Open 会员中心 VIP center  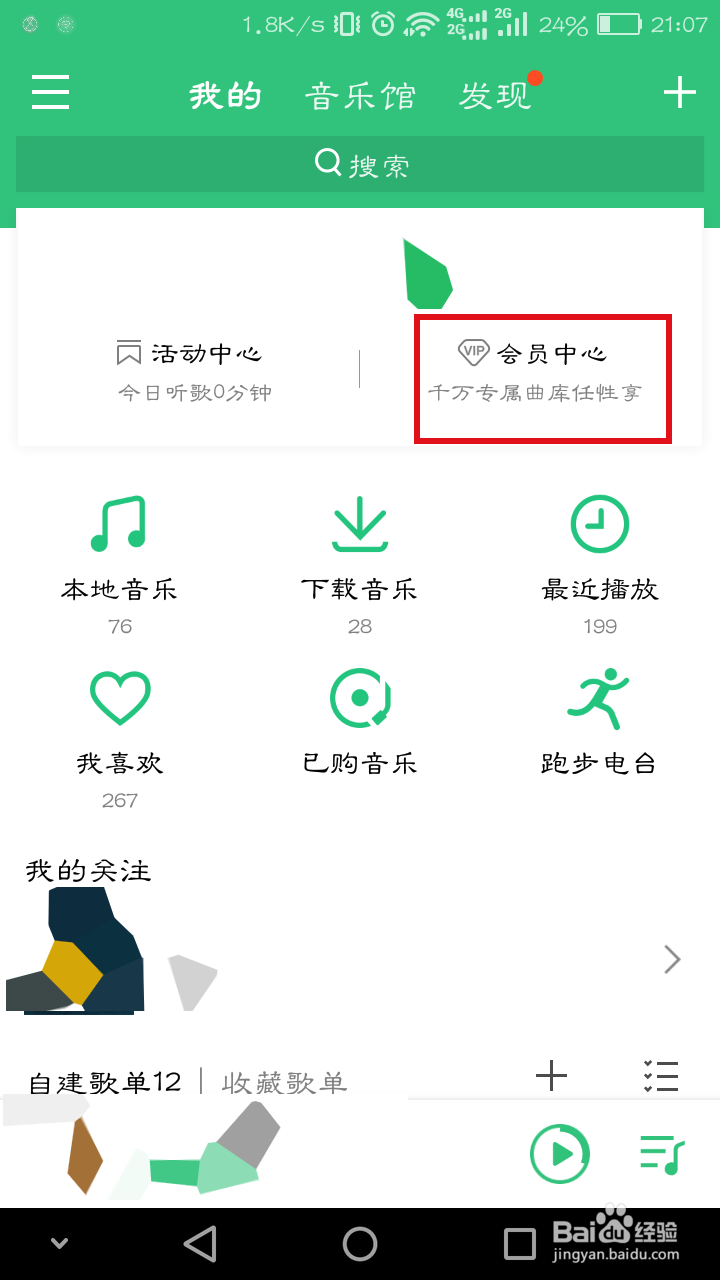click(541, 372)
